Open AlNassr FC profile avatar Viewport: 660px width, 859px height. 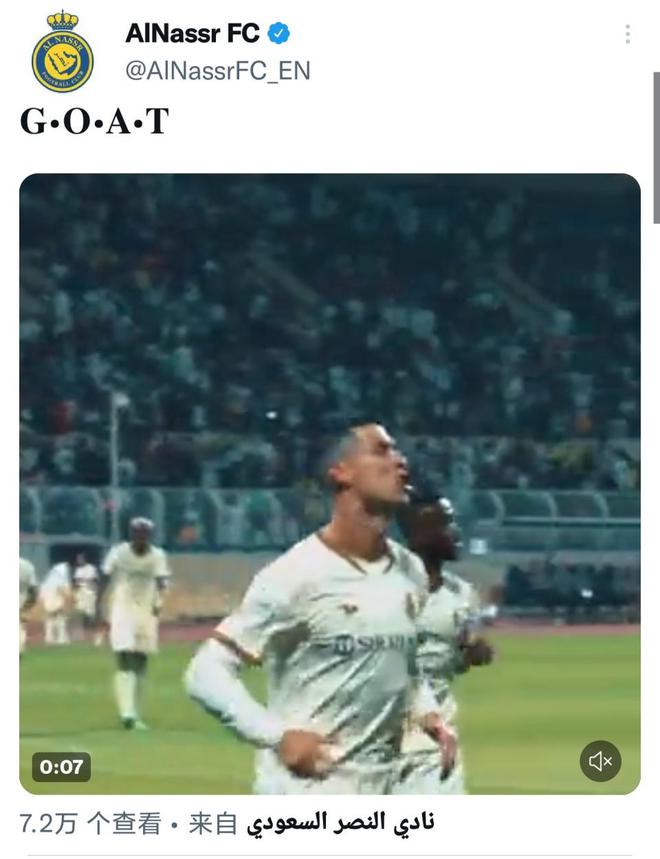click(62, 52)
